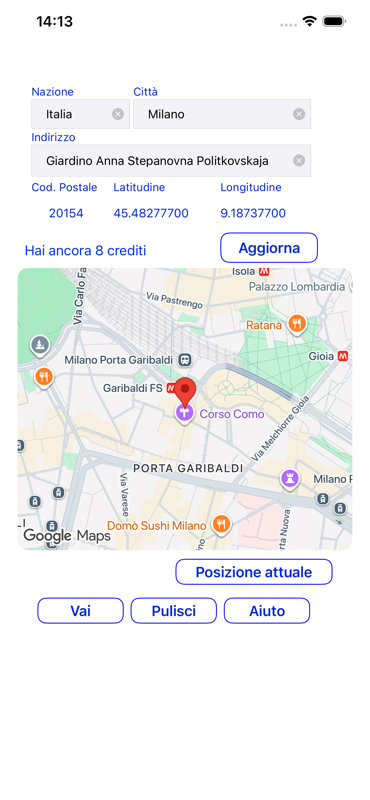Viewport: 370px width, 800px height.
Task: Clear the Indirizzo field
Action: (x=299, y=161)
